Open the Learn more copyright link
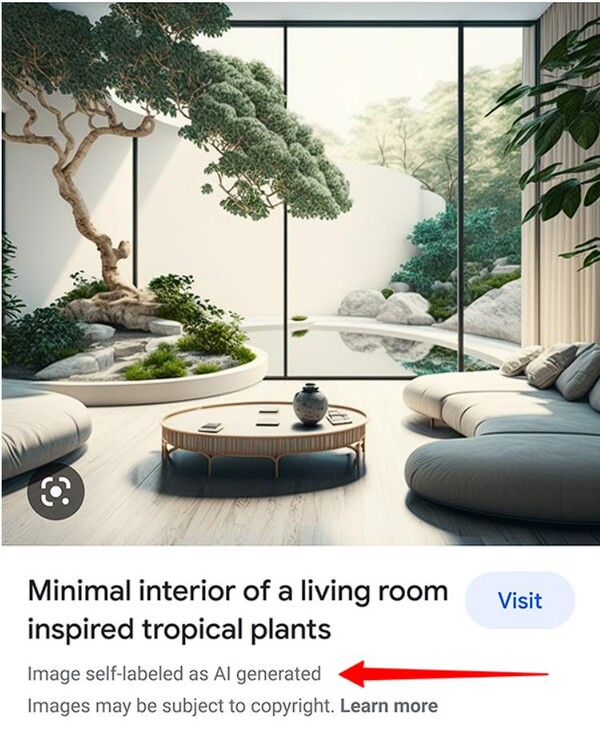The image size is (600, 733). click(x=389, y=706)
